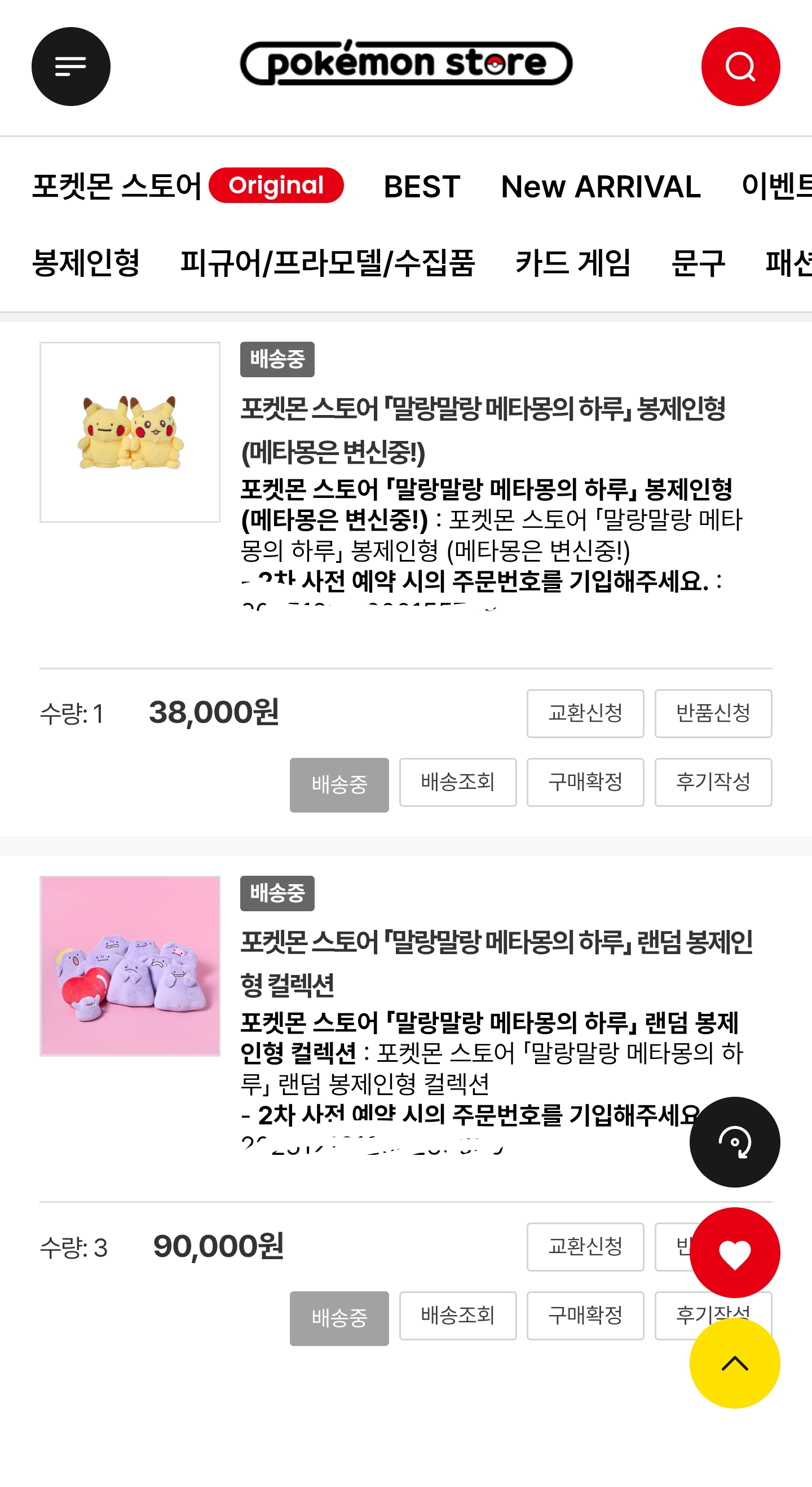The height and width of the screenshot is (1487, 812).
Task: Switch to the BEST tab
Action: 421,187
